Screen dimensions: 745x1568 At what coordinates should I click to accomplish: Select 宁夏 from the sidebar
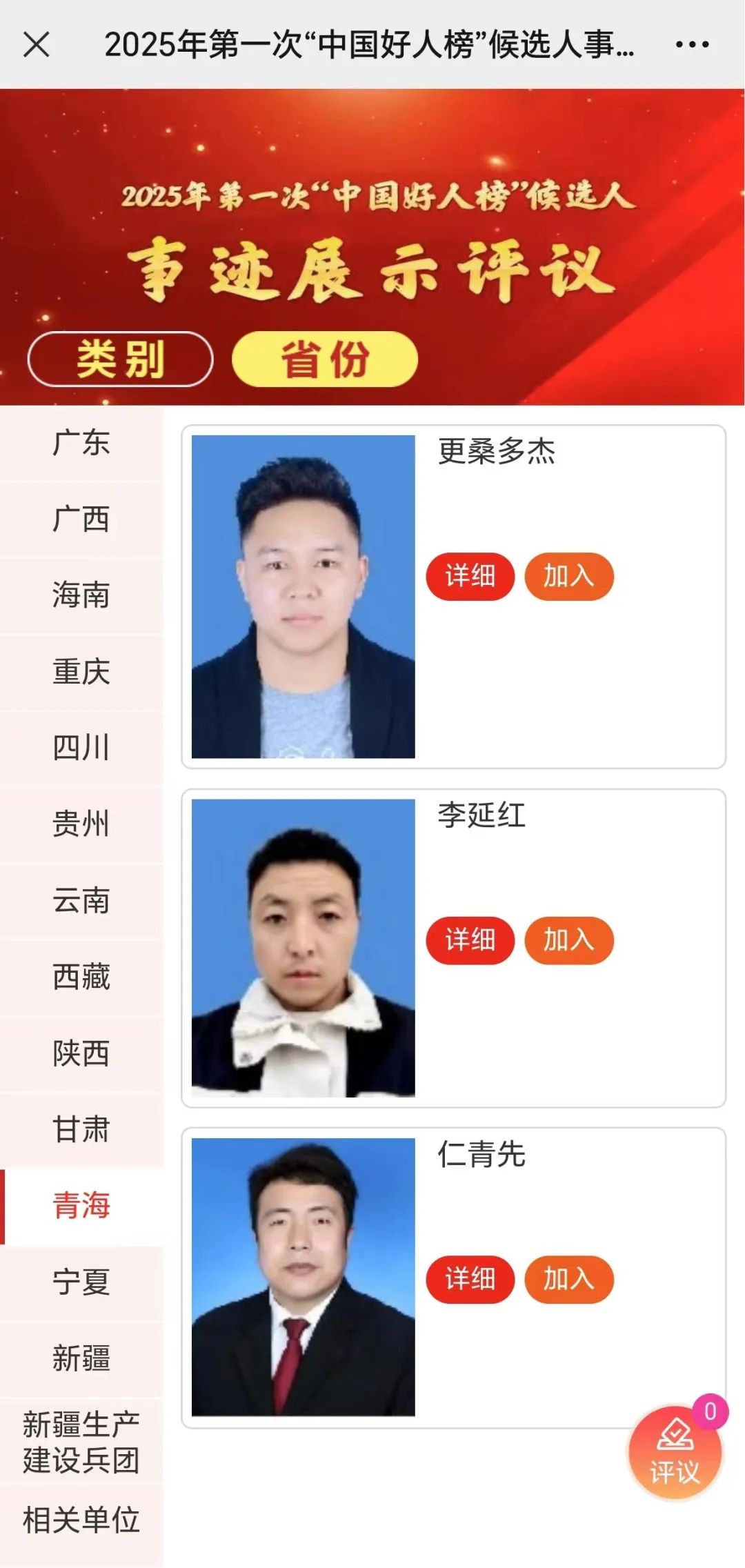81,1282
